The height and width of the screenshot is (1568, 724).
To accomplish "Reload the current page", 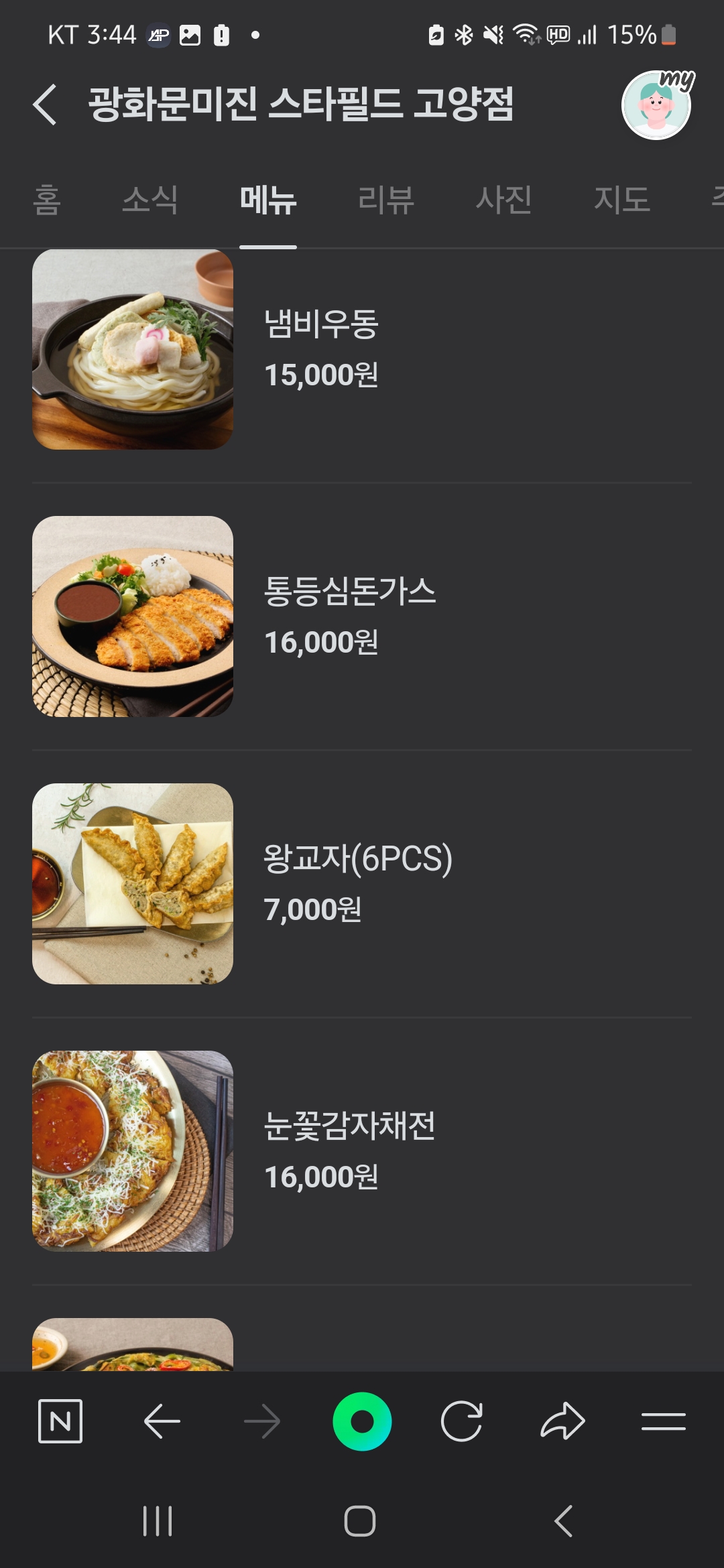I will [x=462, y=1421].
